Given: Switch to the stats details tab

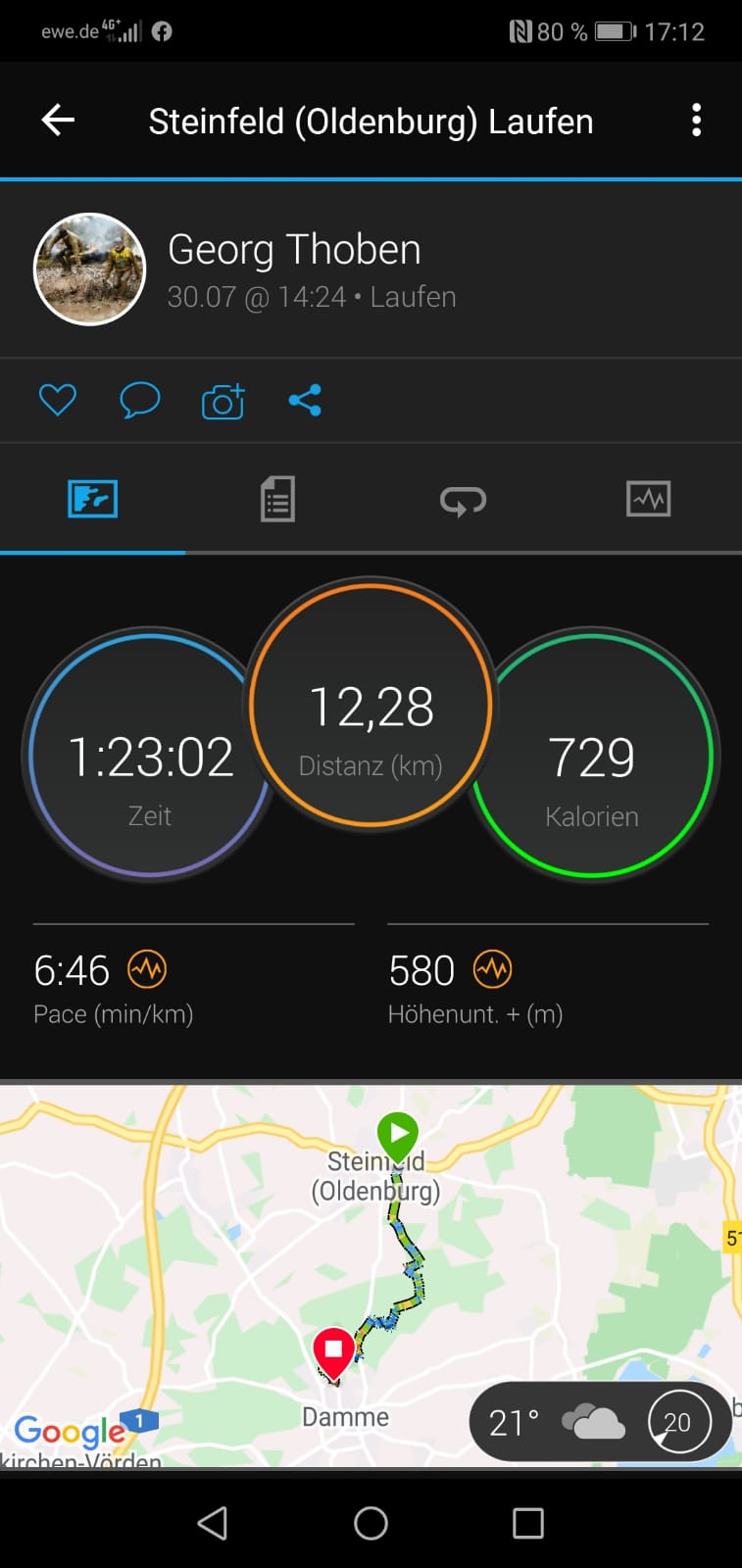Looking at the screenshot, I should click(x=277, y=500).
